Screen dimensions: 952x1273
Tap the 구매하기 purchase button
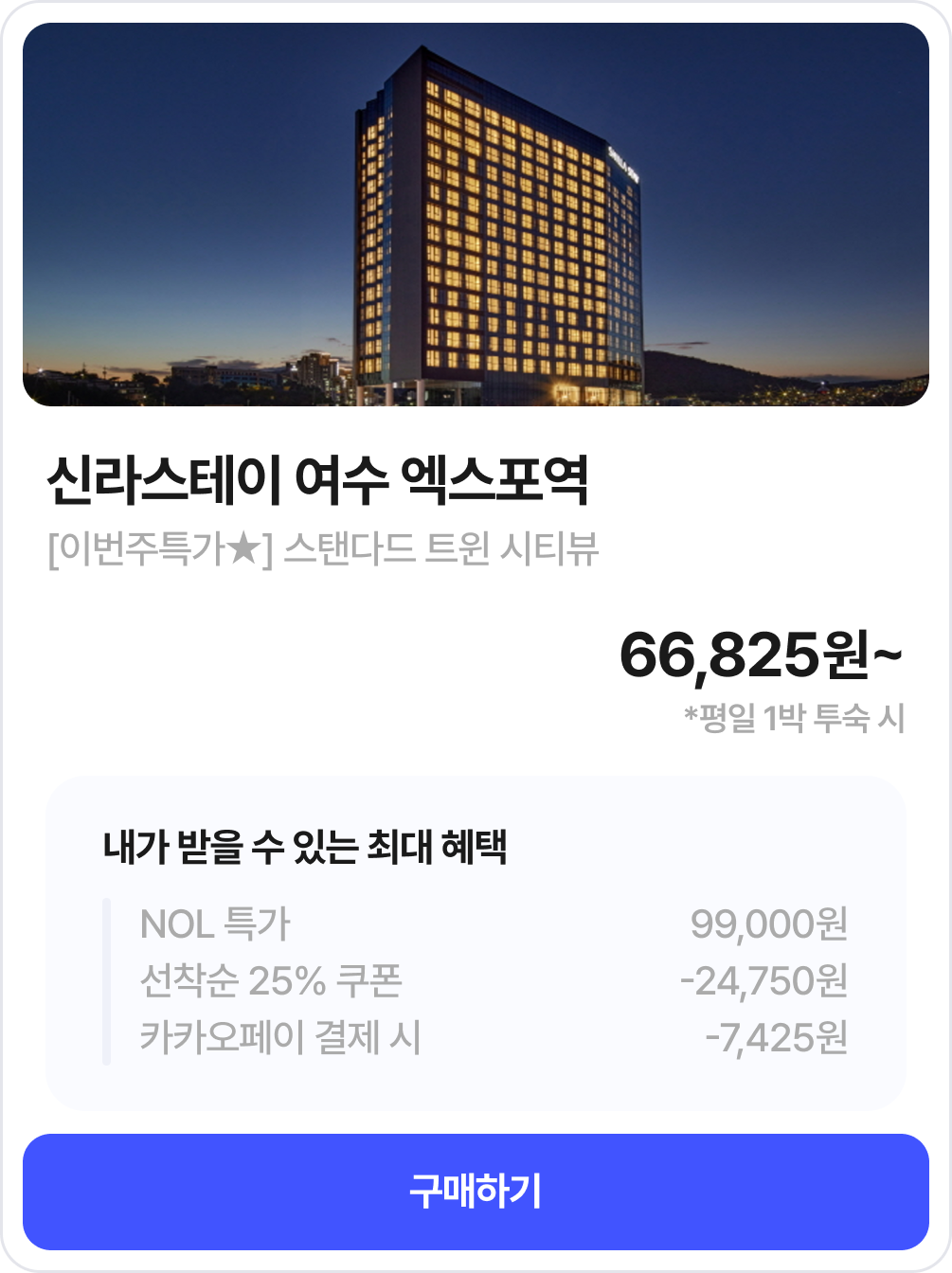click(x=476, y=1192)
